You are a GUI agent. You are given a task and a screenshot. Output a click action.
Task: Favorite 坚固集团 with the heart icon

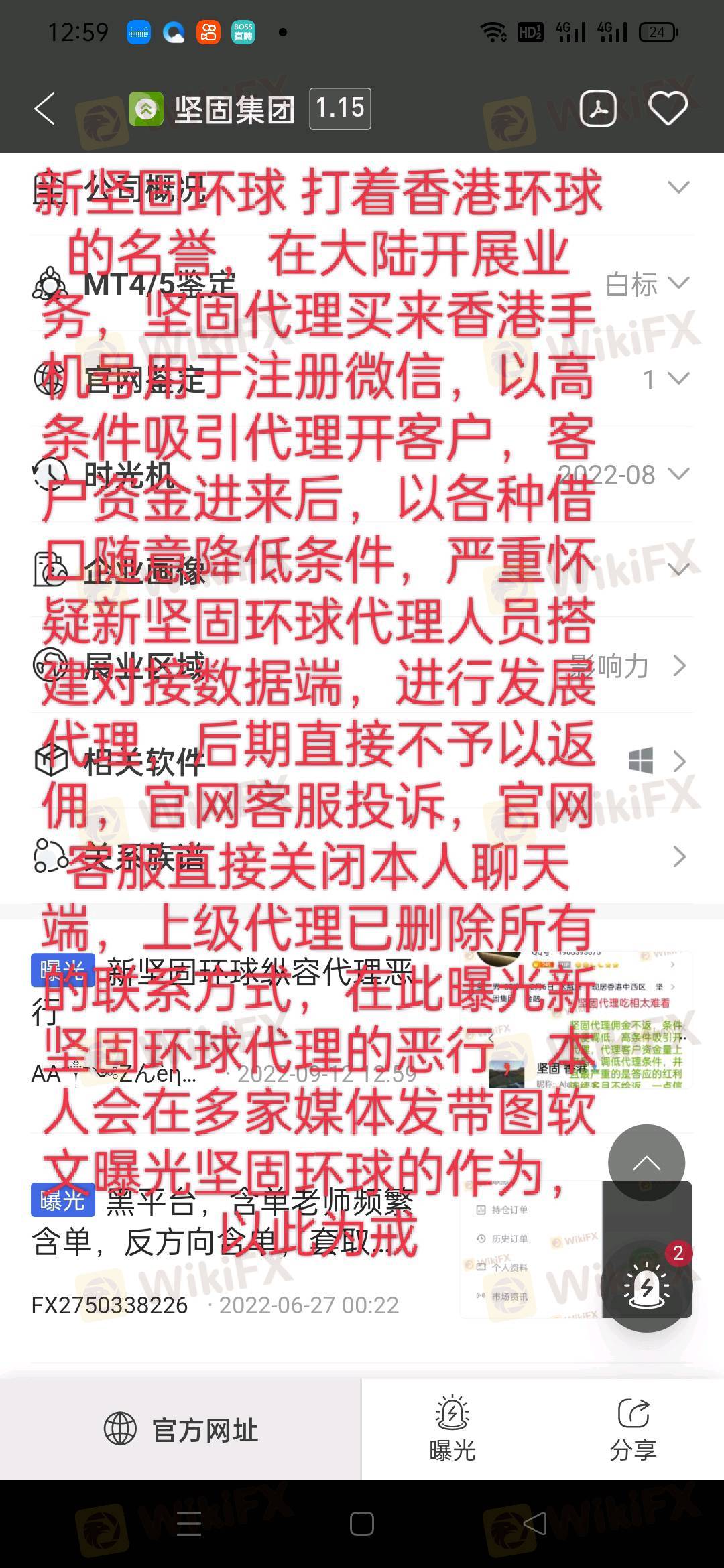point(668,109)
